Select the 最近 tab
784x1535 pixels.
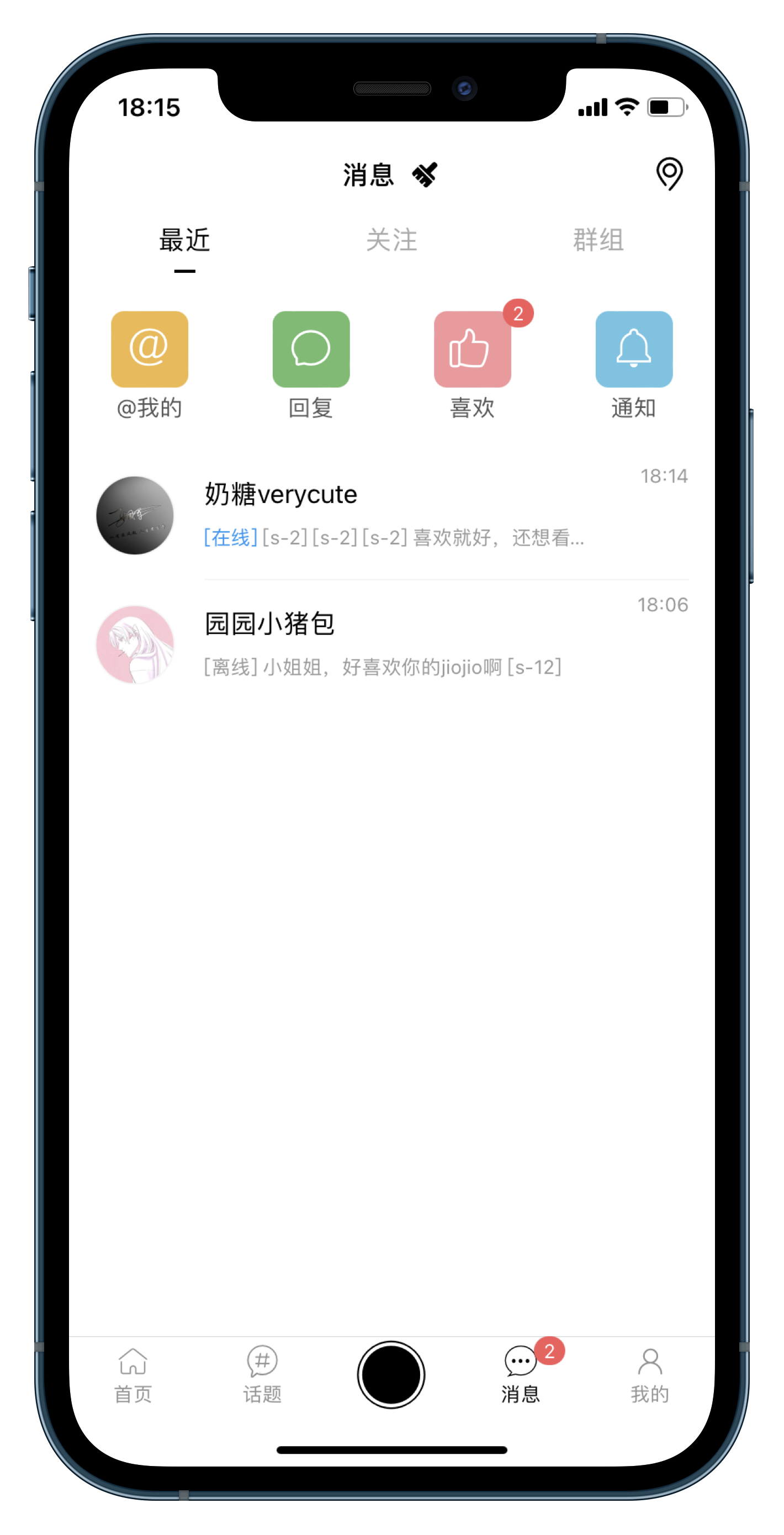click(x=184, y=240)
